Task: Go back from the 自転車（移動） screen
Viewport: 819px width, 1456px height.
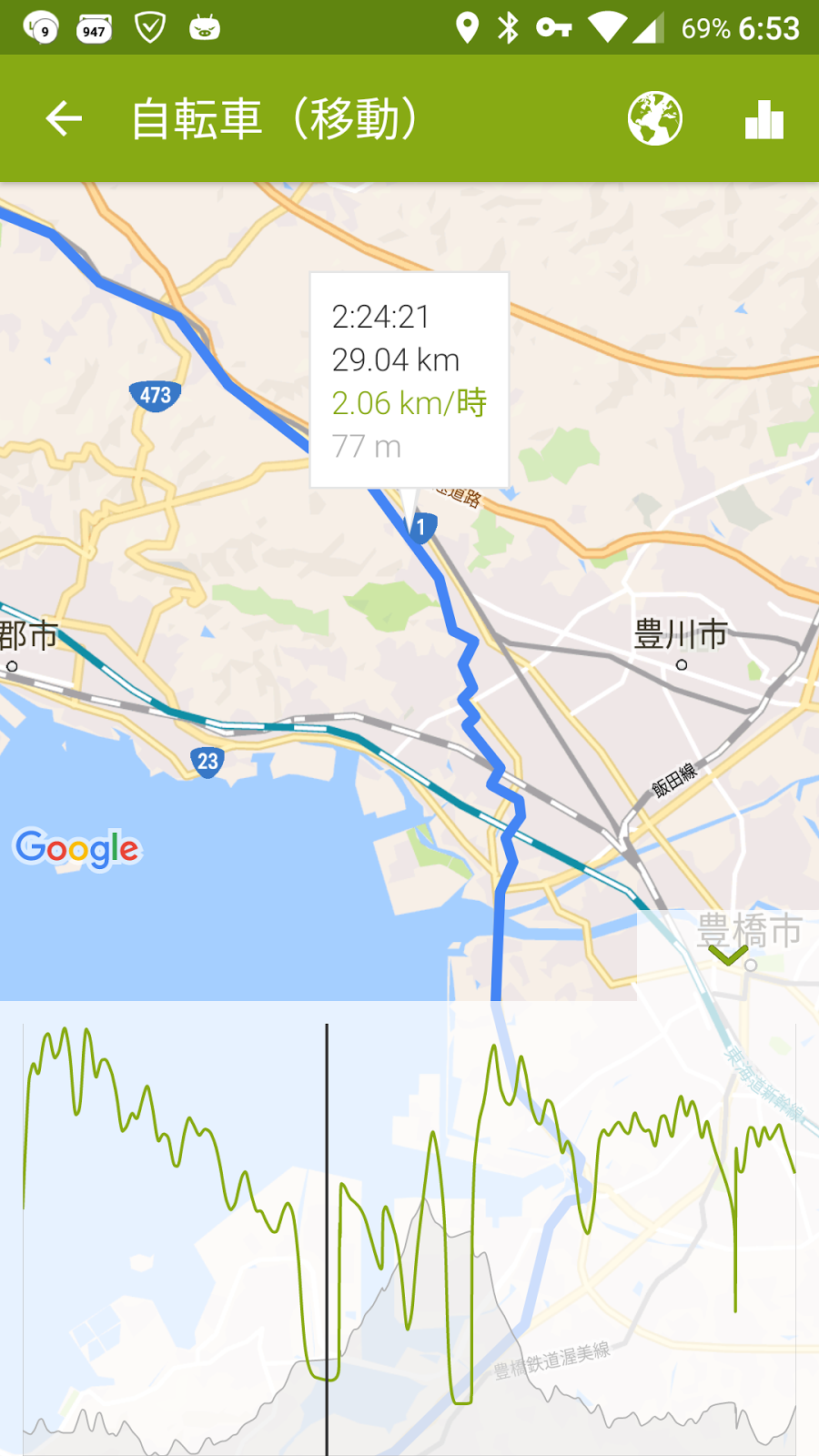Action: click(64, 118)
